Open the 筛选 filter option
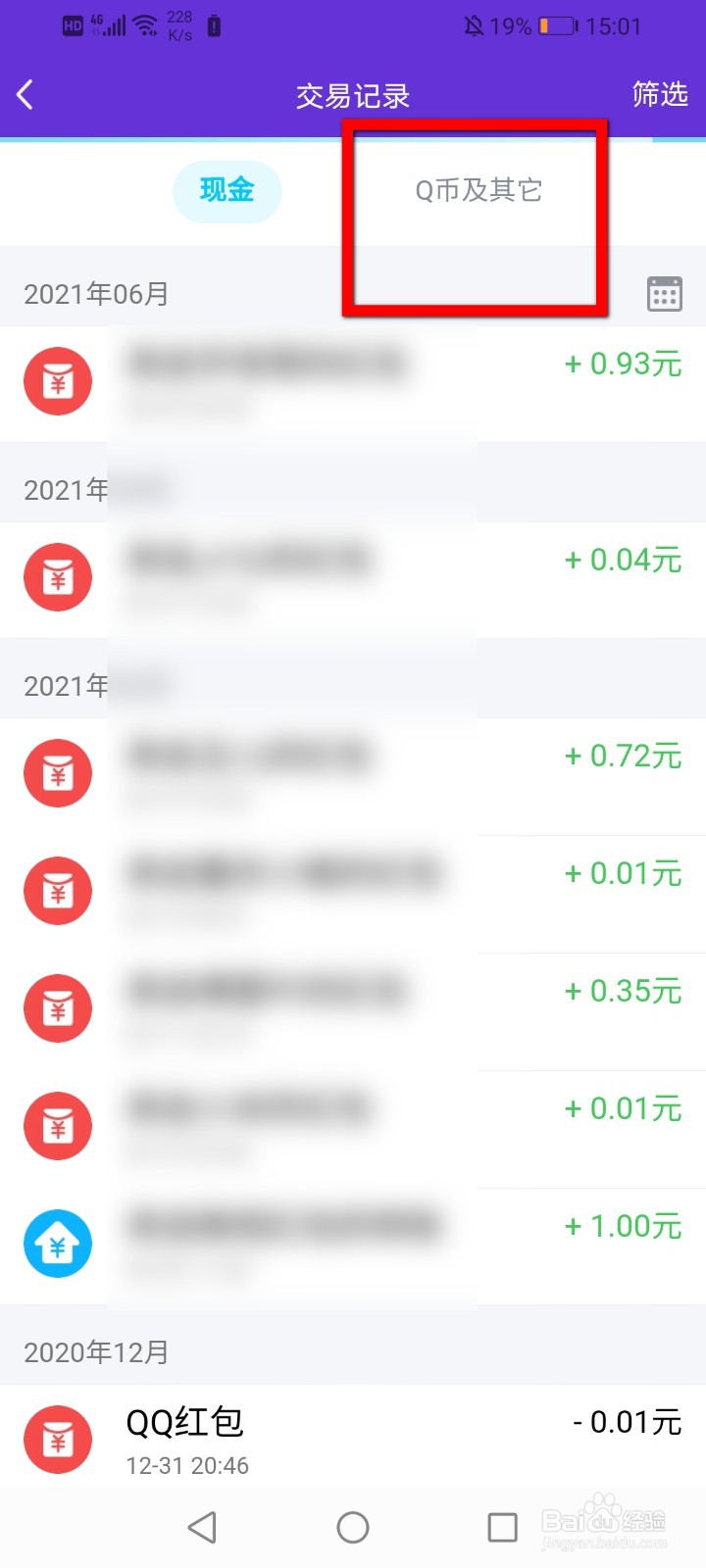Viewport: 706px width, 1568px height. point(659,94)
